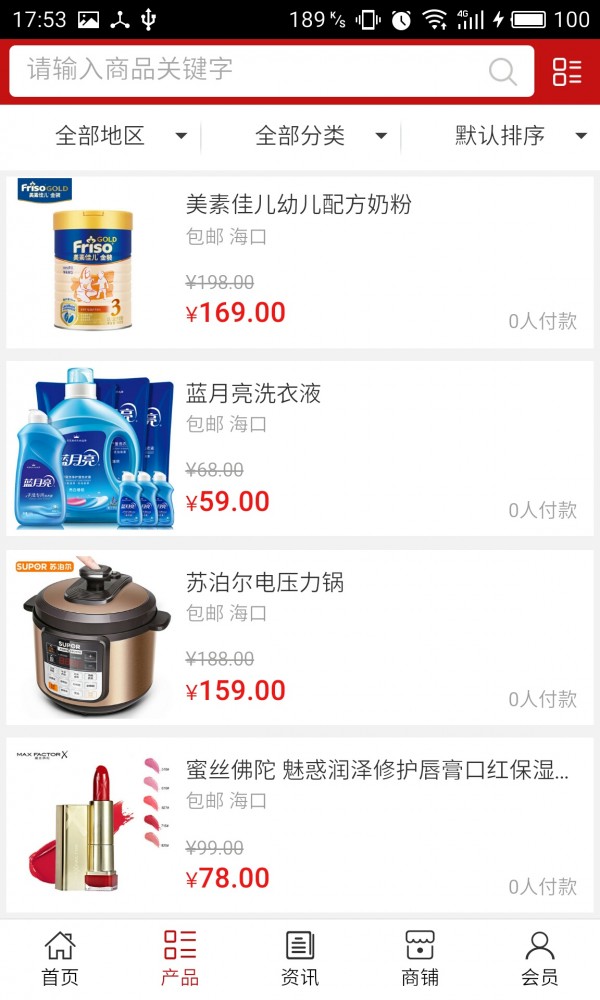The image size is (600, 1000).
Task: Go to the 首页 home tab
Action: (x=60, y=958)
